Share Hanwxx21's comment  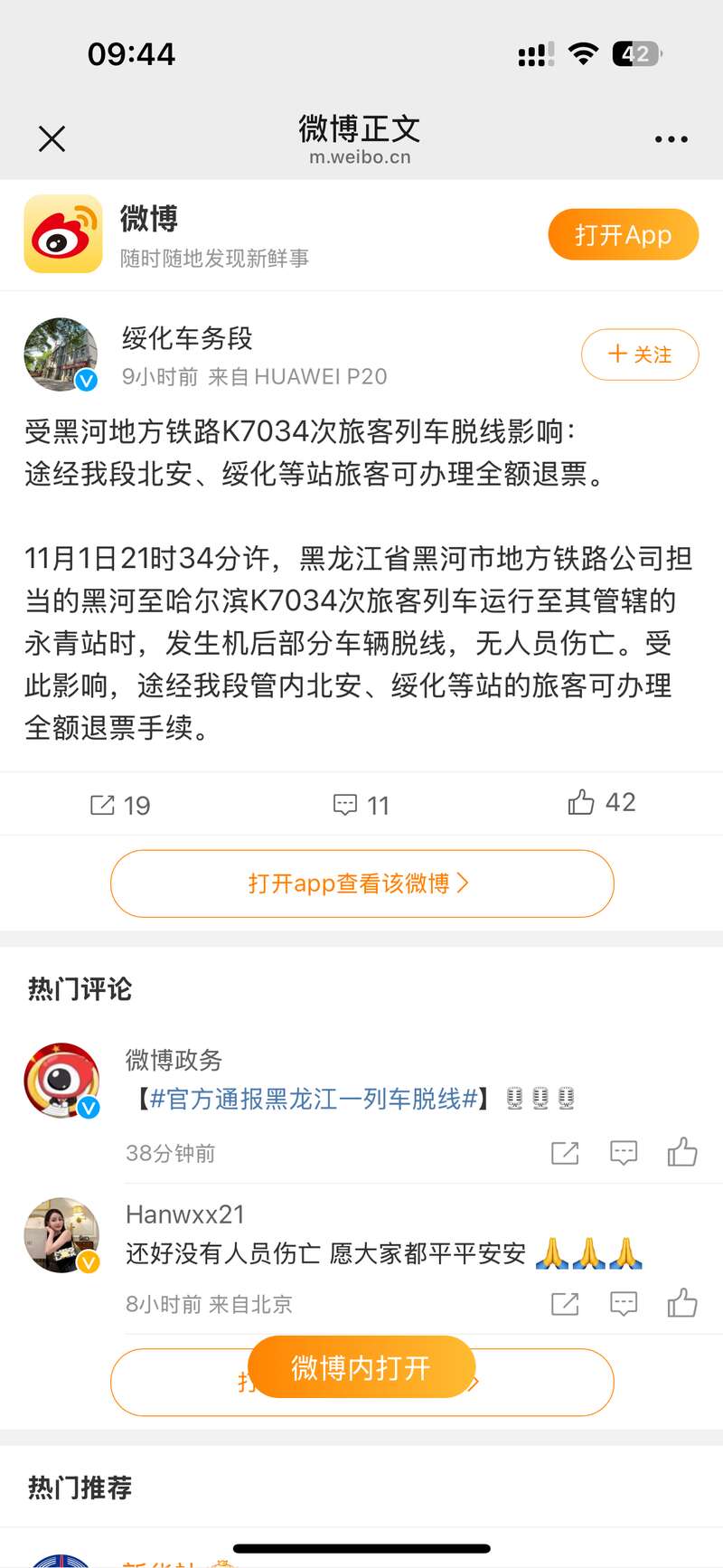tap(565, 1303)
